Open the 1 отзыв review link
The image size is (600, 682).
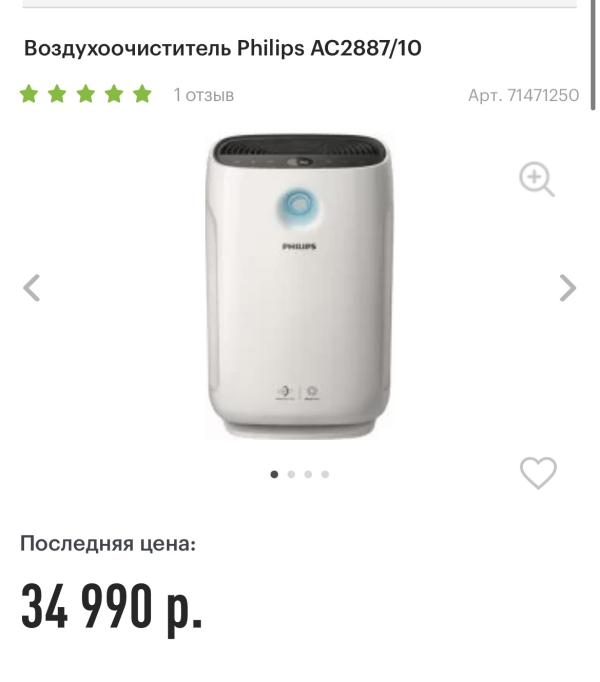click(204, 95)
